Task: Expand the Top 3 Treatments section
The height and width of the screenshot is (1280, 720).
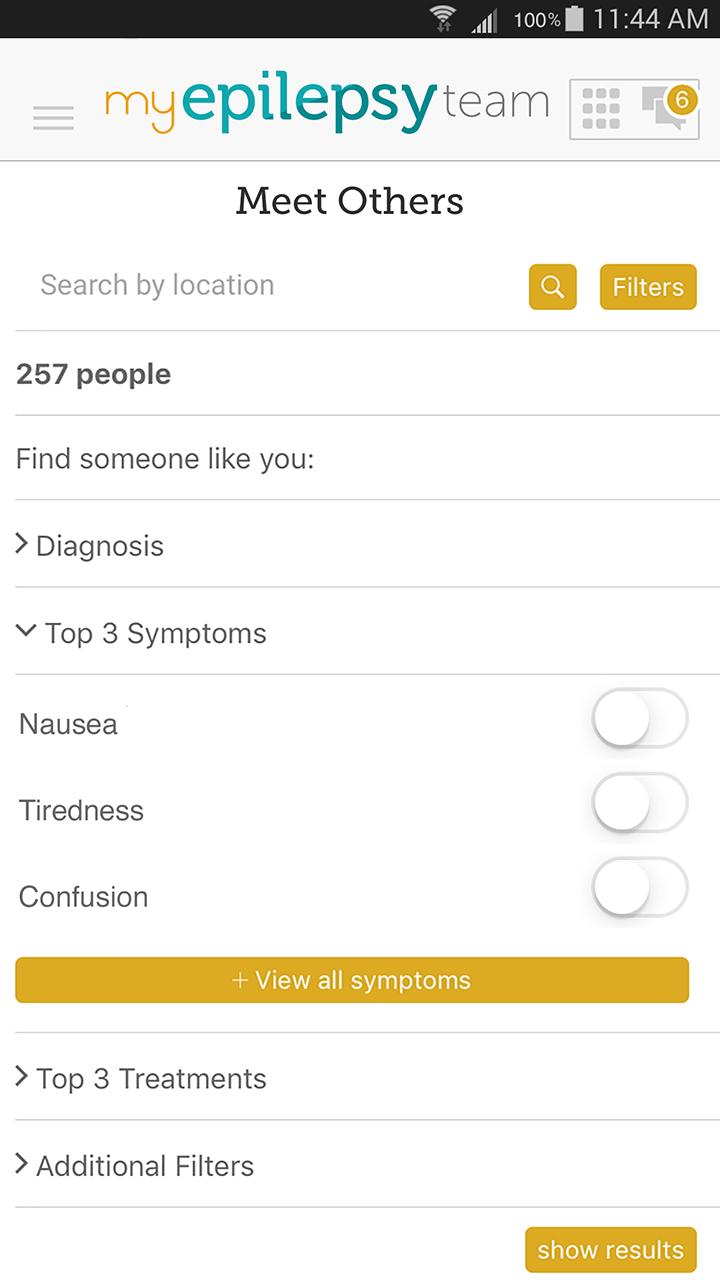Action: tap(150, 1079)
